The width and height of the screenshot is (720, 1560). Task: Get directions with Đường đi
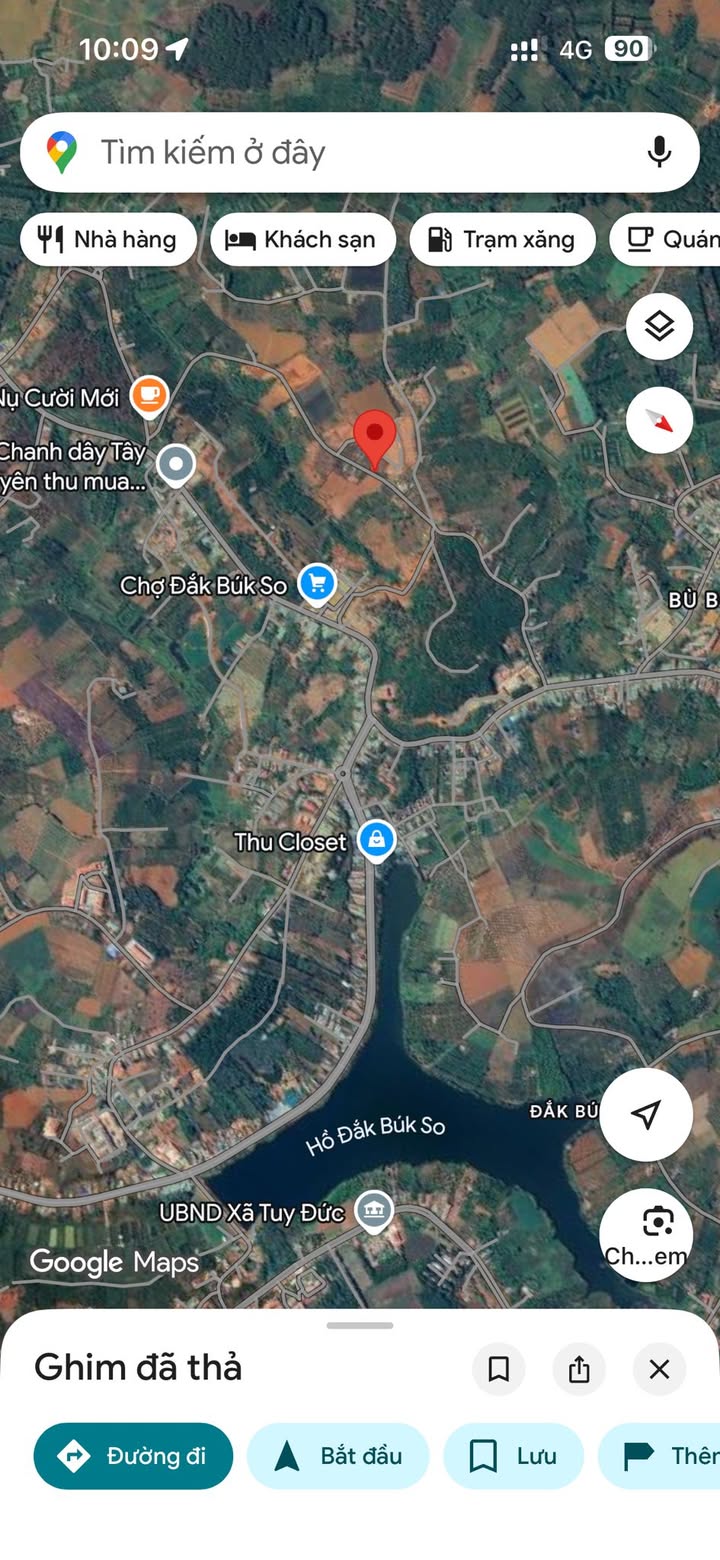133,1456
